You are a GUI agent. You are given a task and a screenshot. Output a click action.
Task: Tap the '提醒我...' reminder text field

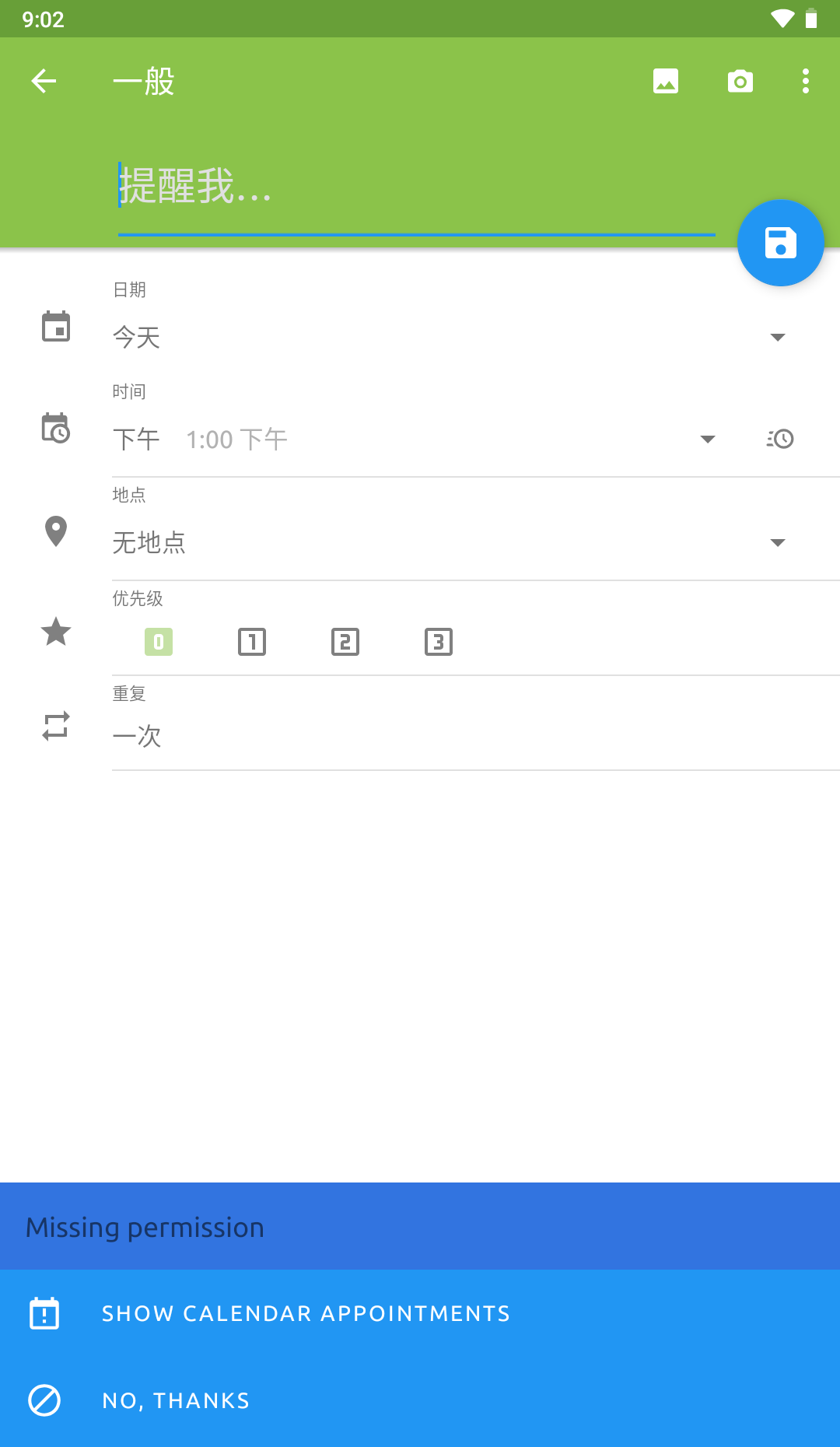pos(416,187)
